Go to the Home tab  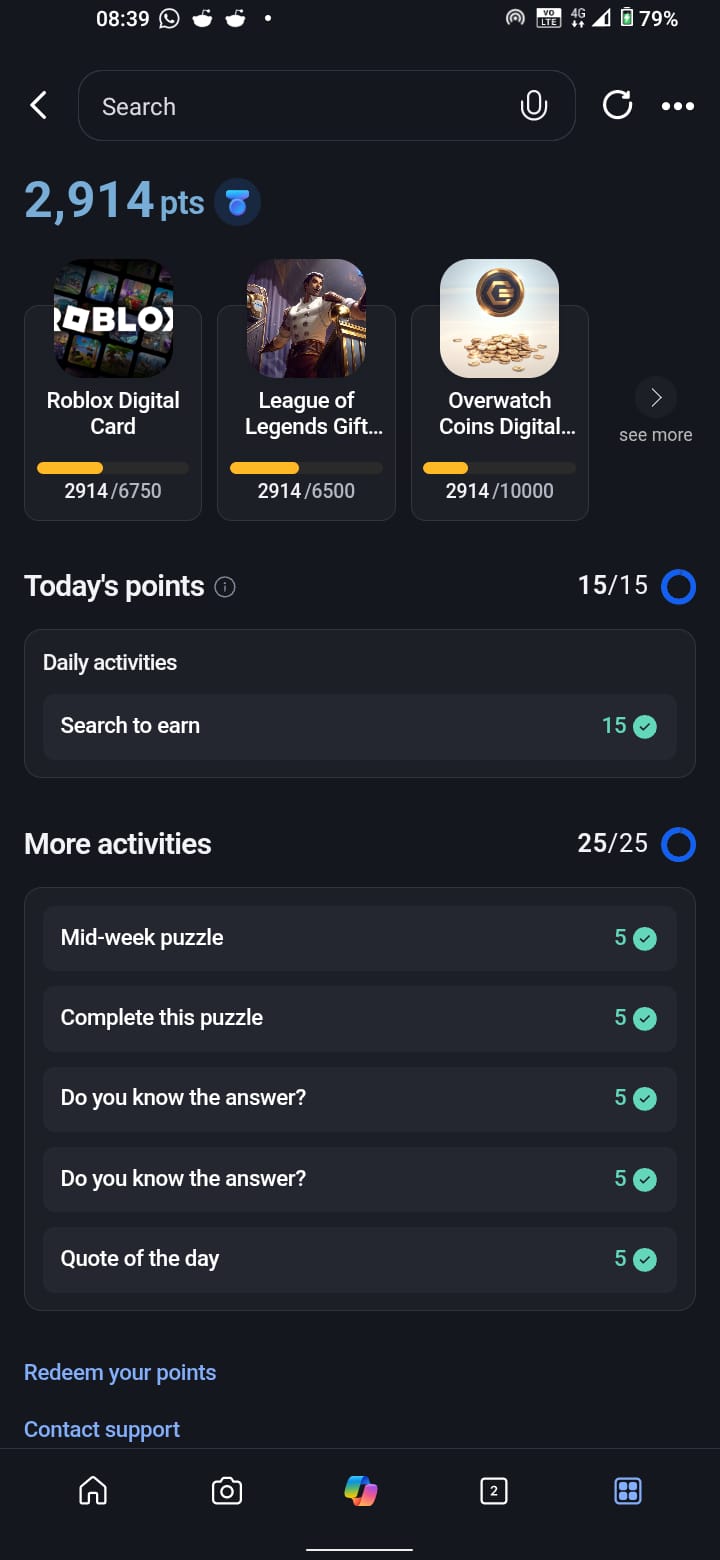pos(93,1491)
